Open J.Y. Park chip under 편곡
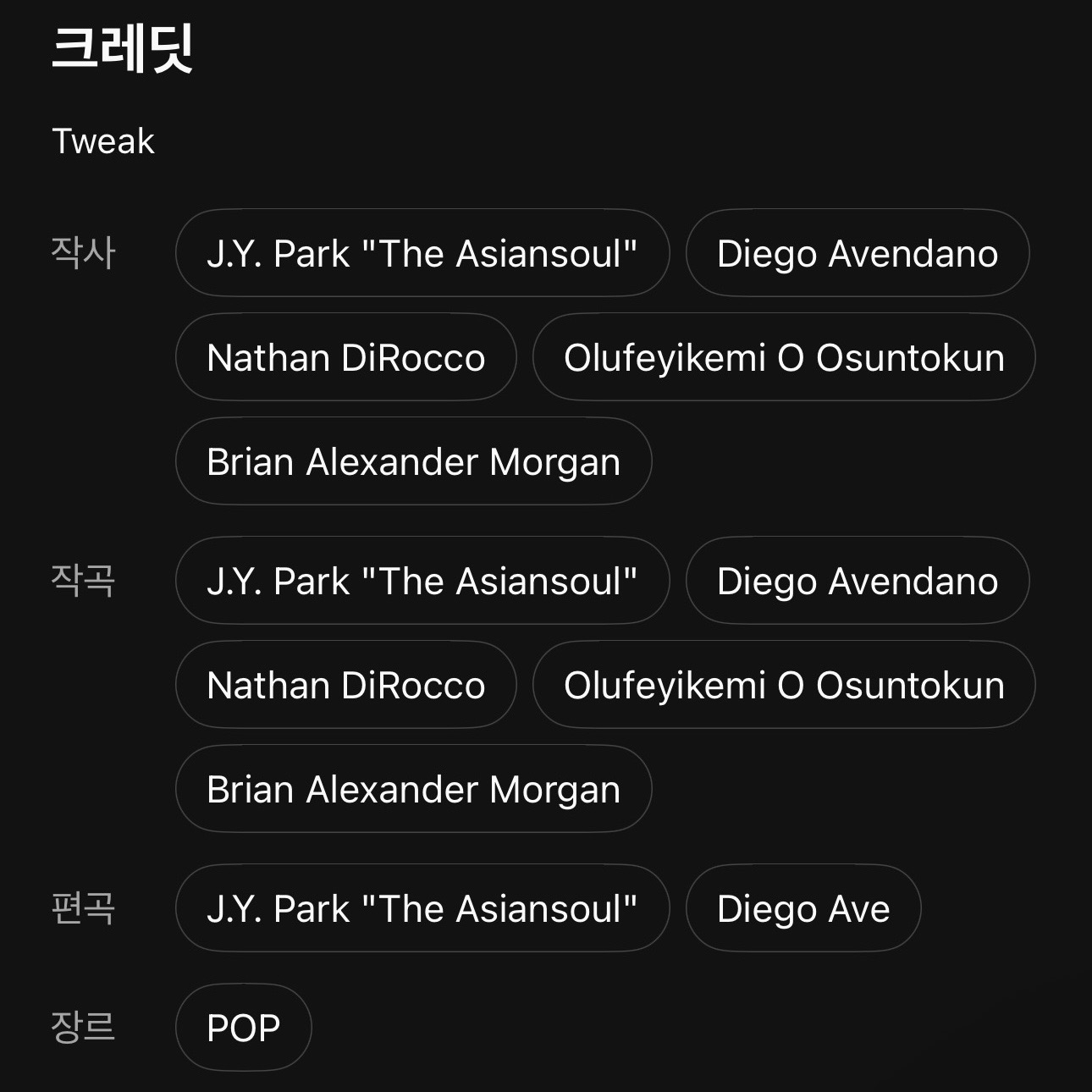1092x1092 pixels. click(x=422, y=908)
